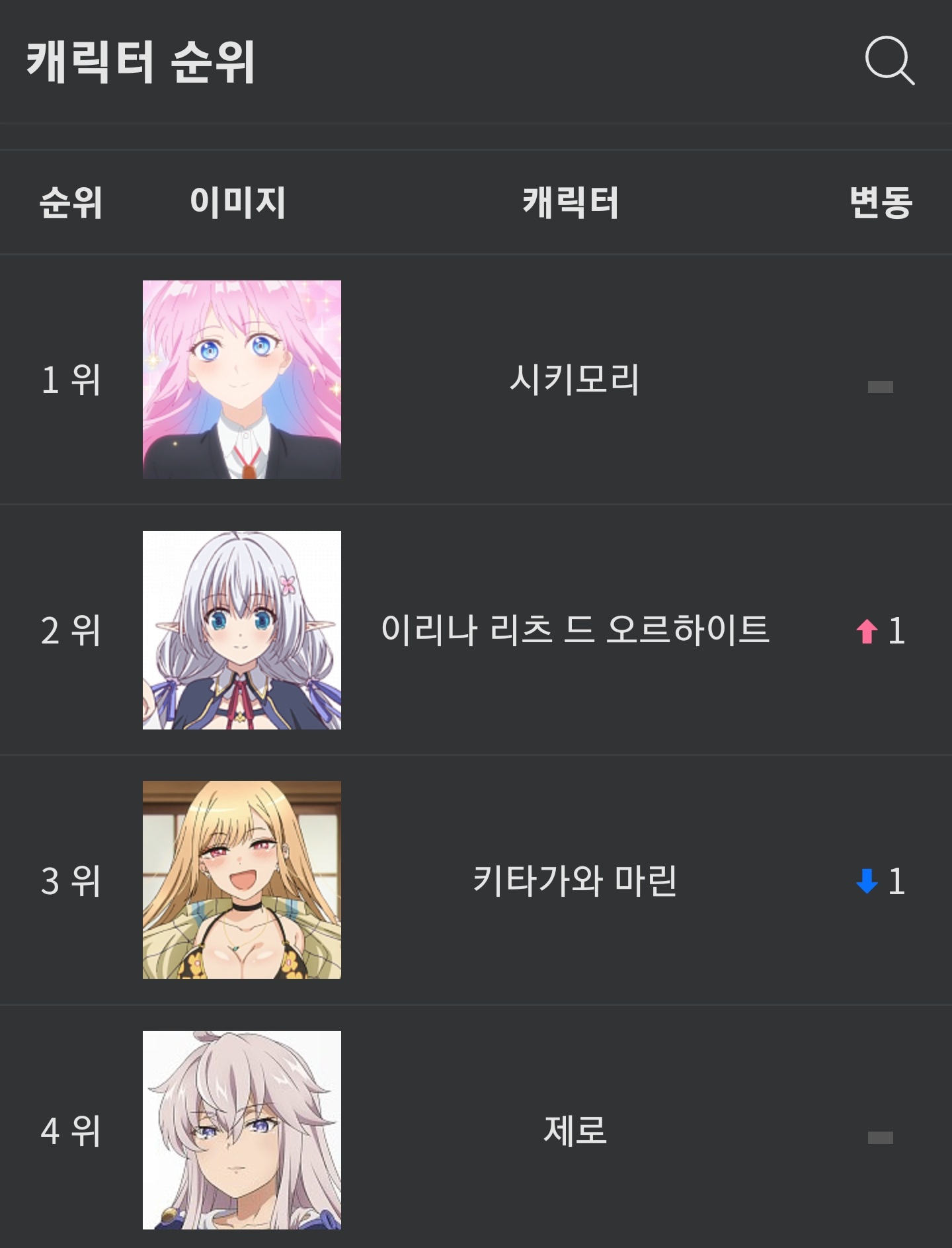
Task: Select the 이리나 리츠 드 오르하이트 row
Action: 574,630
